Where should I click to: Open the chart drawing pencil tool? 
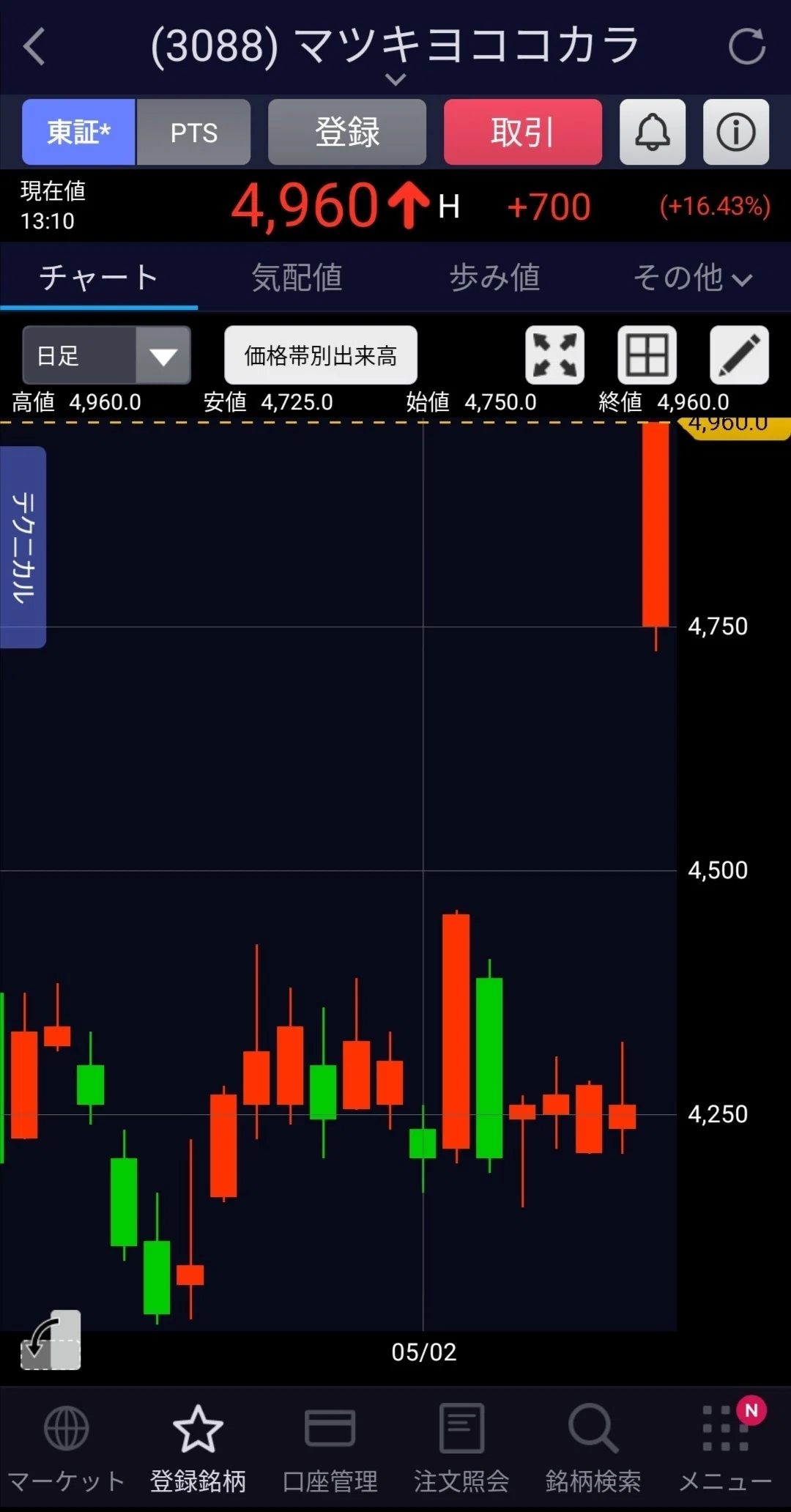pyautogui.click(x=740, y=355)
